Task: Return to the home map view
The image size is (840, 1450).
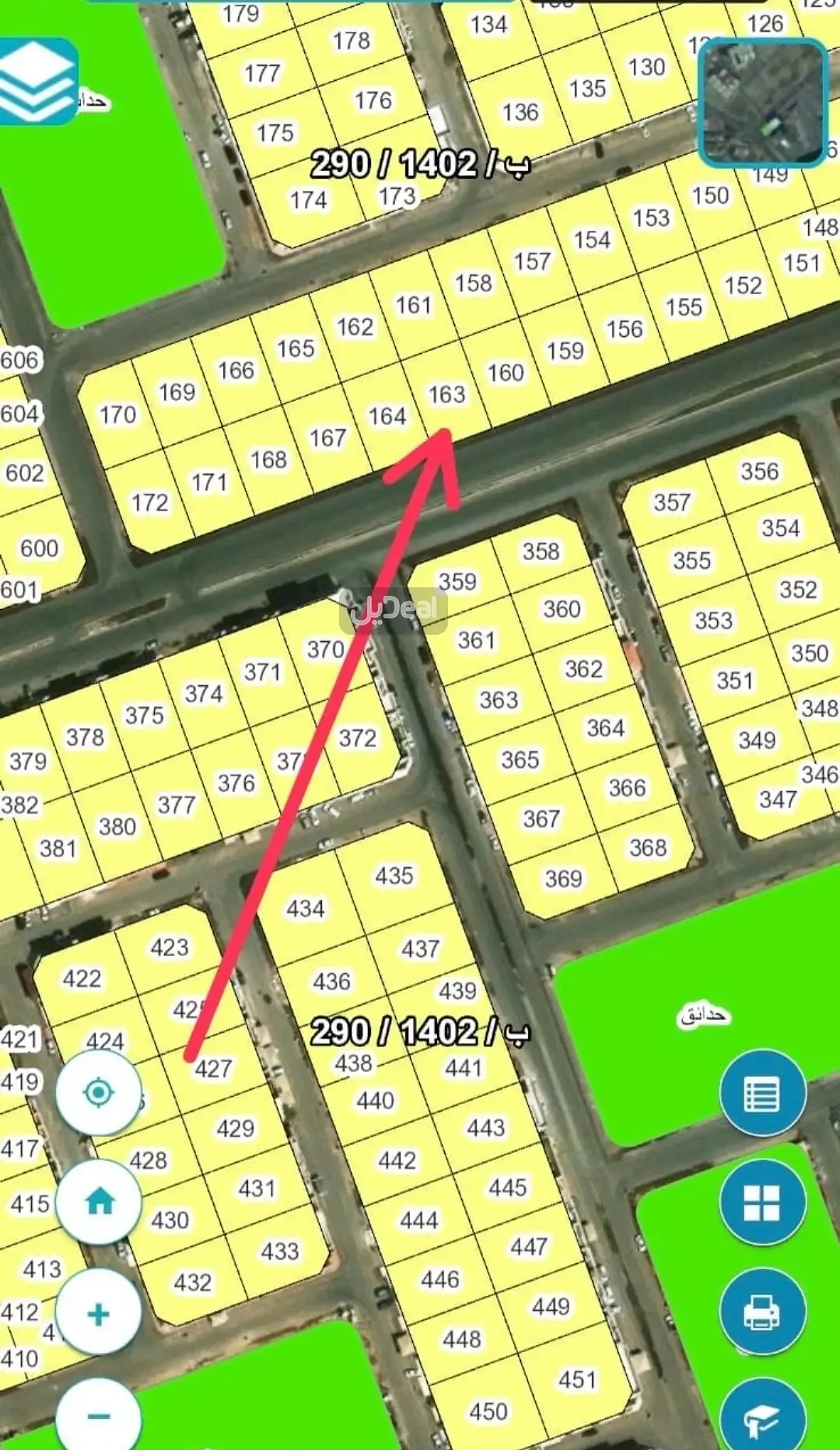Action: (99, 1202)
